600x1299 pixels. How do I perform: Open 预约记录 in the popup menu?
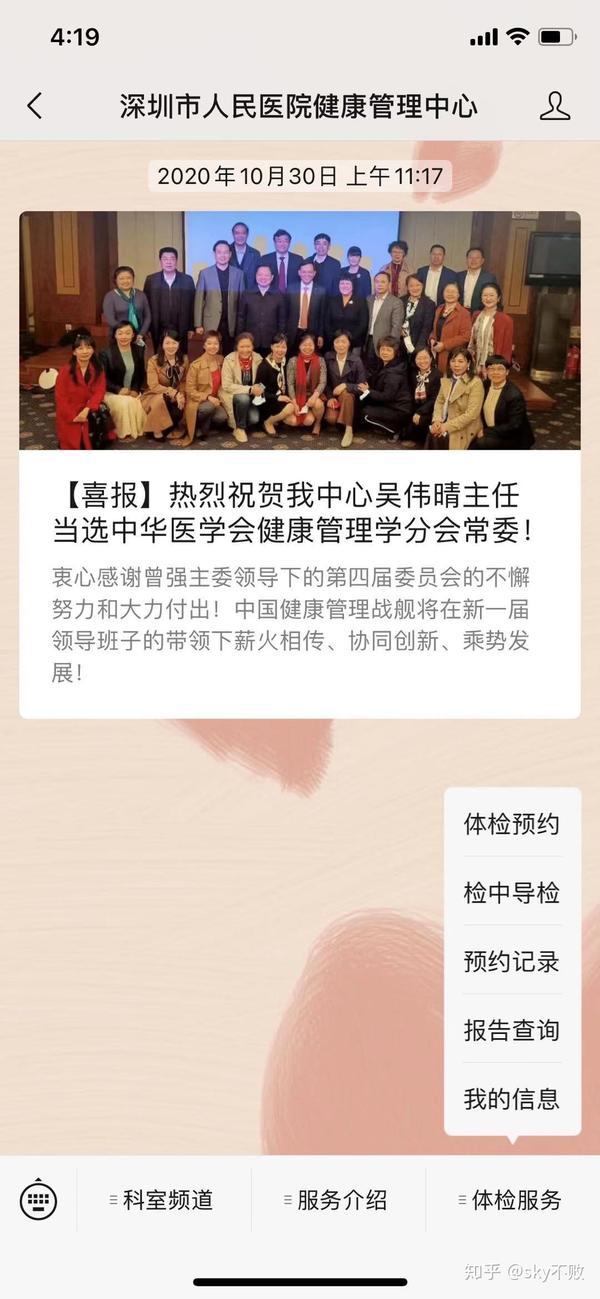tap(511, 962)
